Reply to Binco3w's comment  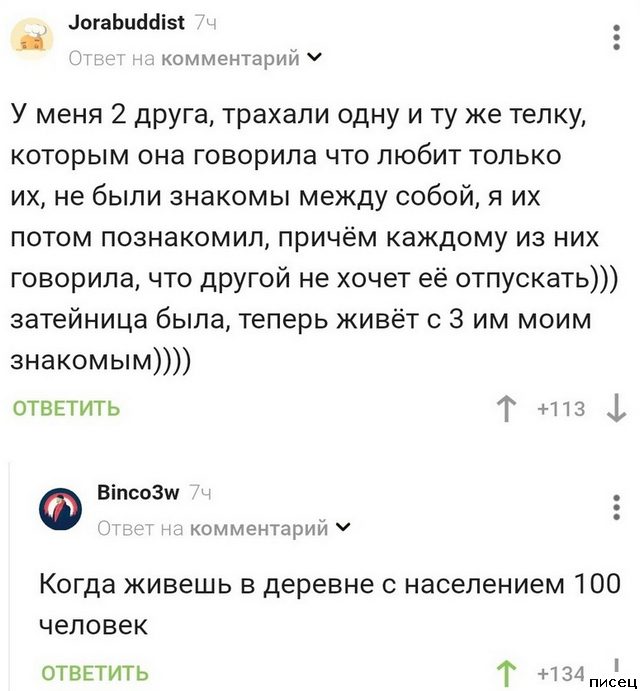click(94, 673)
